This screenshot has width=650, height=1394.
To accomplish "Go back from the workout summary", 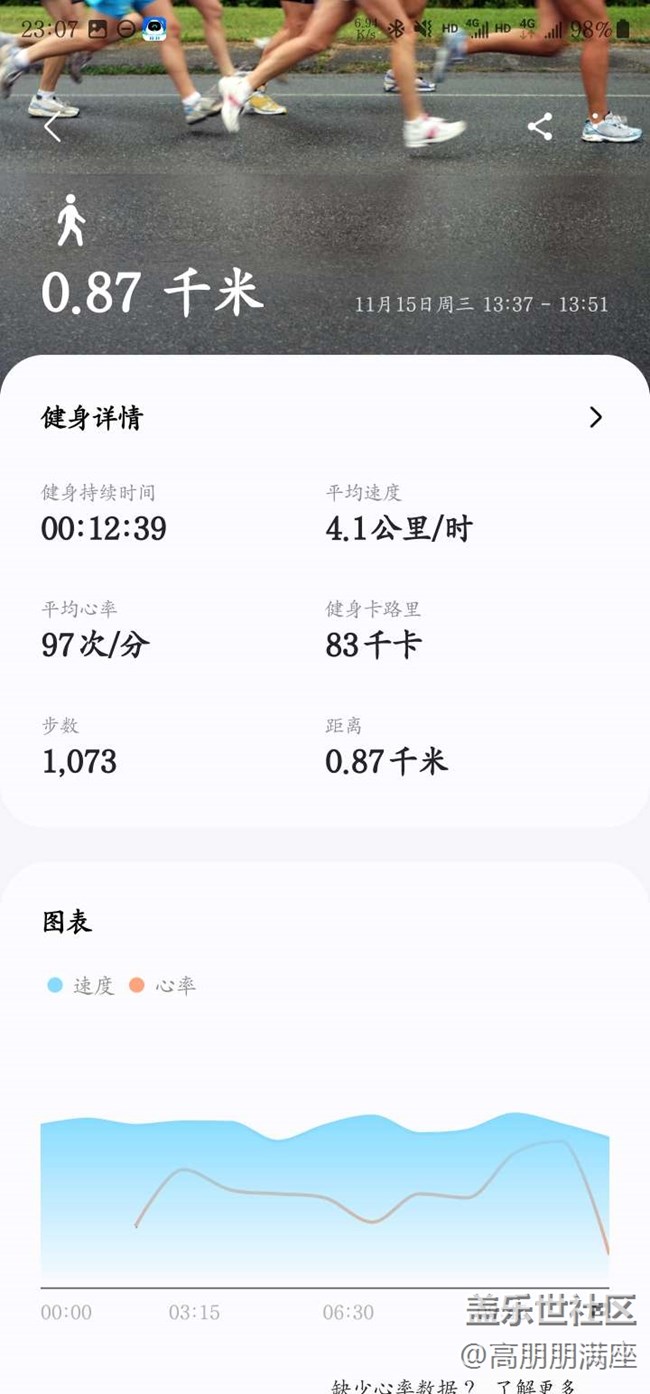I will pos(52,128).
